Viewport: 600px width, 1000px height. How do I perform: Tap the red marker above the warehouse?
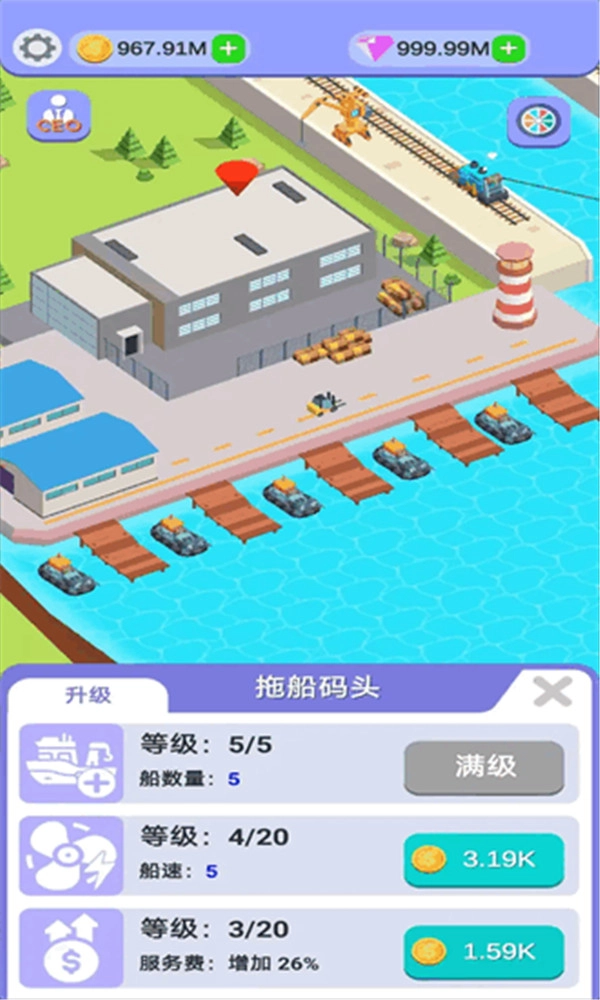[x=235, y=178]
